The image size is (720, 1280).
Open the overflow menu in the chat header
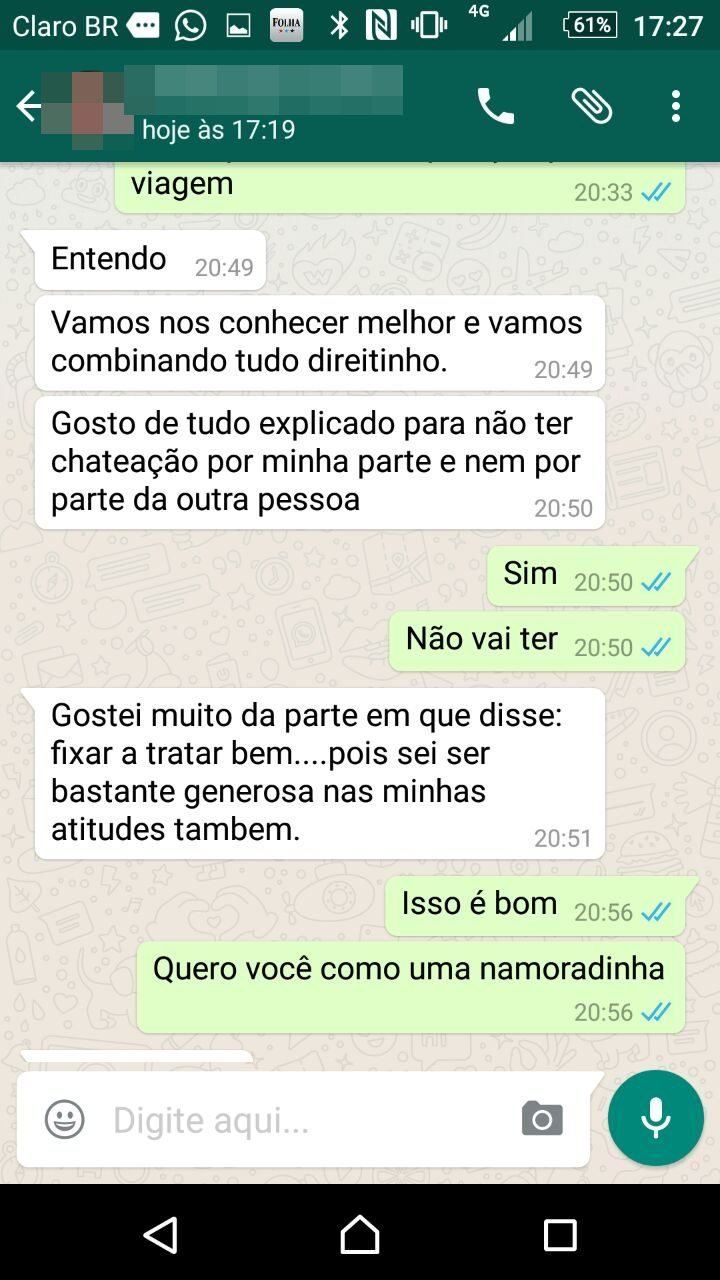676,106
